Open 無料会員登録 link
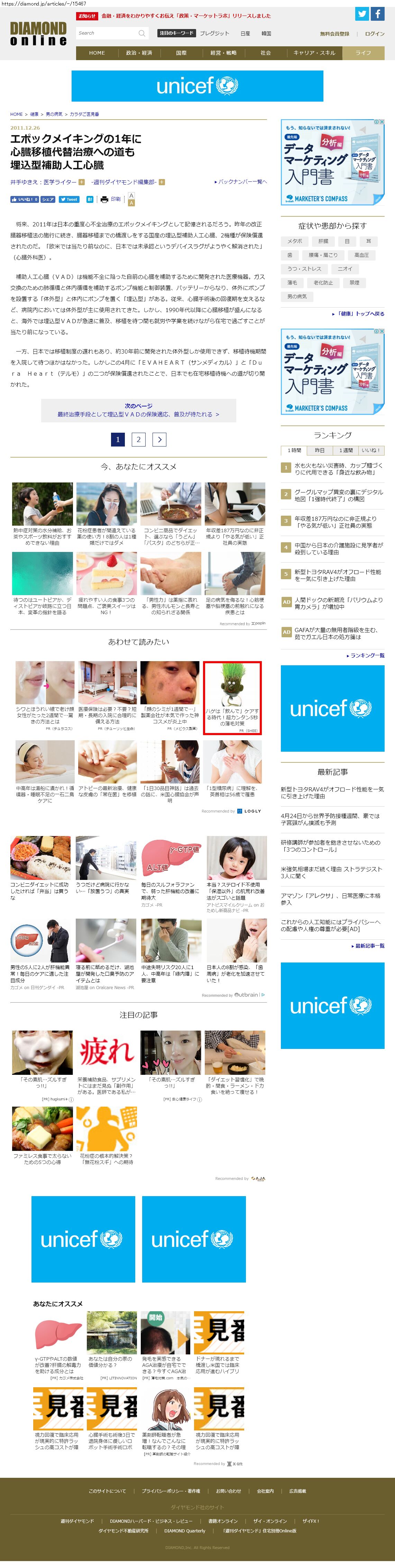The width and height of the screenshot is (395, 1568). coord(335,34)
